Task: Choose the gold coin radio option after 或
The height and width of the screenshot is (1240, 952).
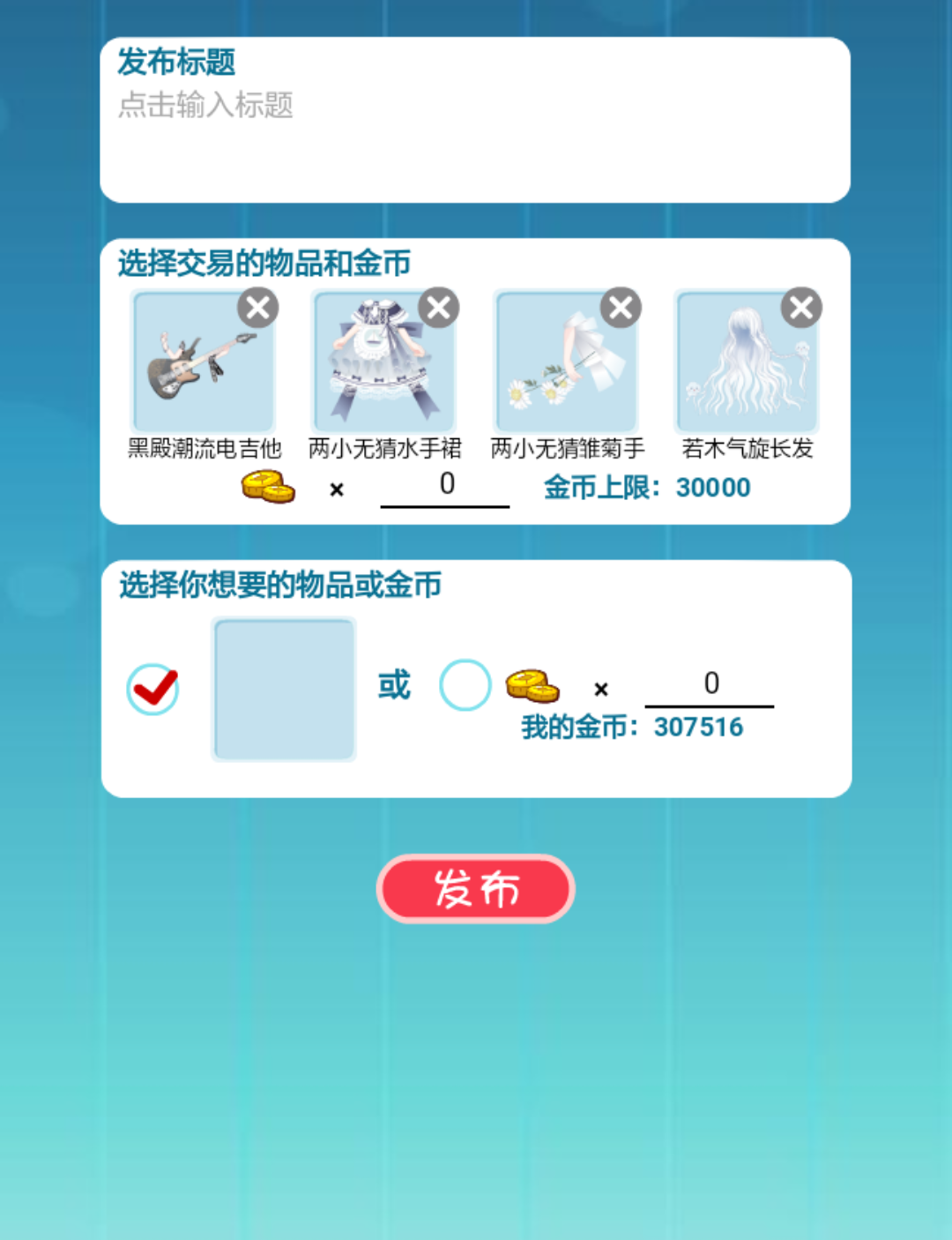Action: tap(465, 685)
